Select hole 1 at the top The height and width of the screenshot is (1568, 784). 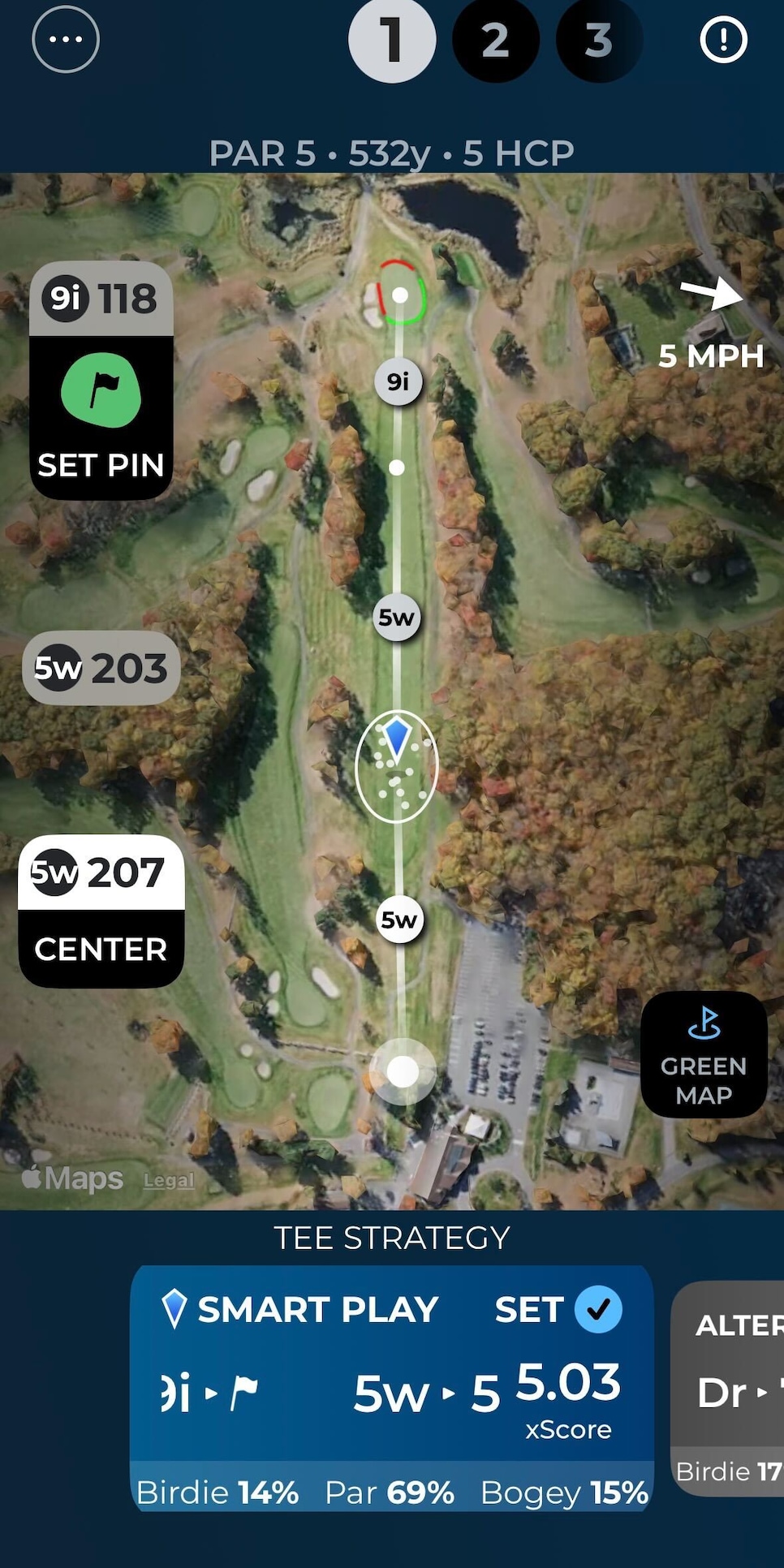[x=392, y=38]
